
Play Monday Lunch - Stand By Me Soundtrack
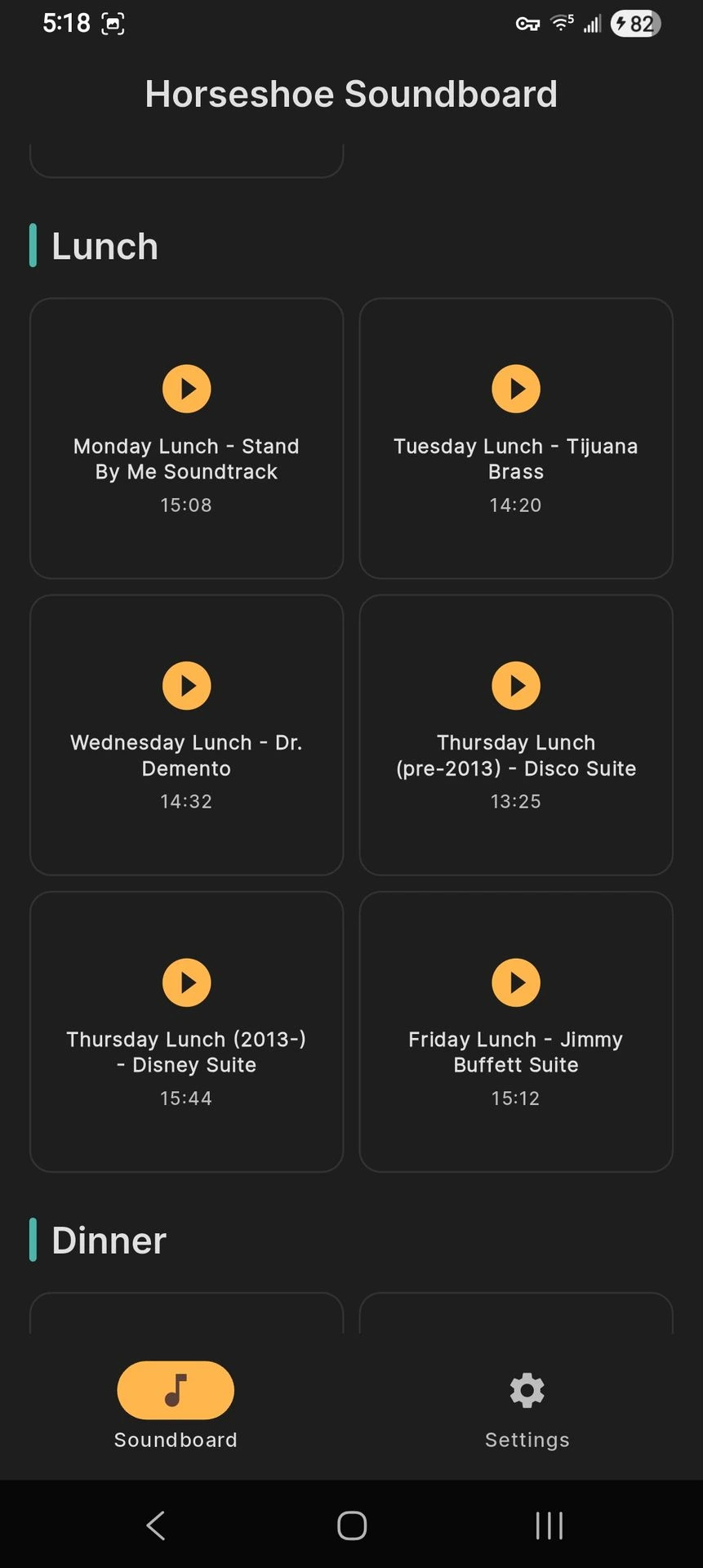[186, 389]
